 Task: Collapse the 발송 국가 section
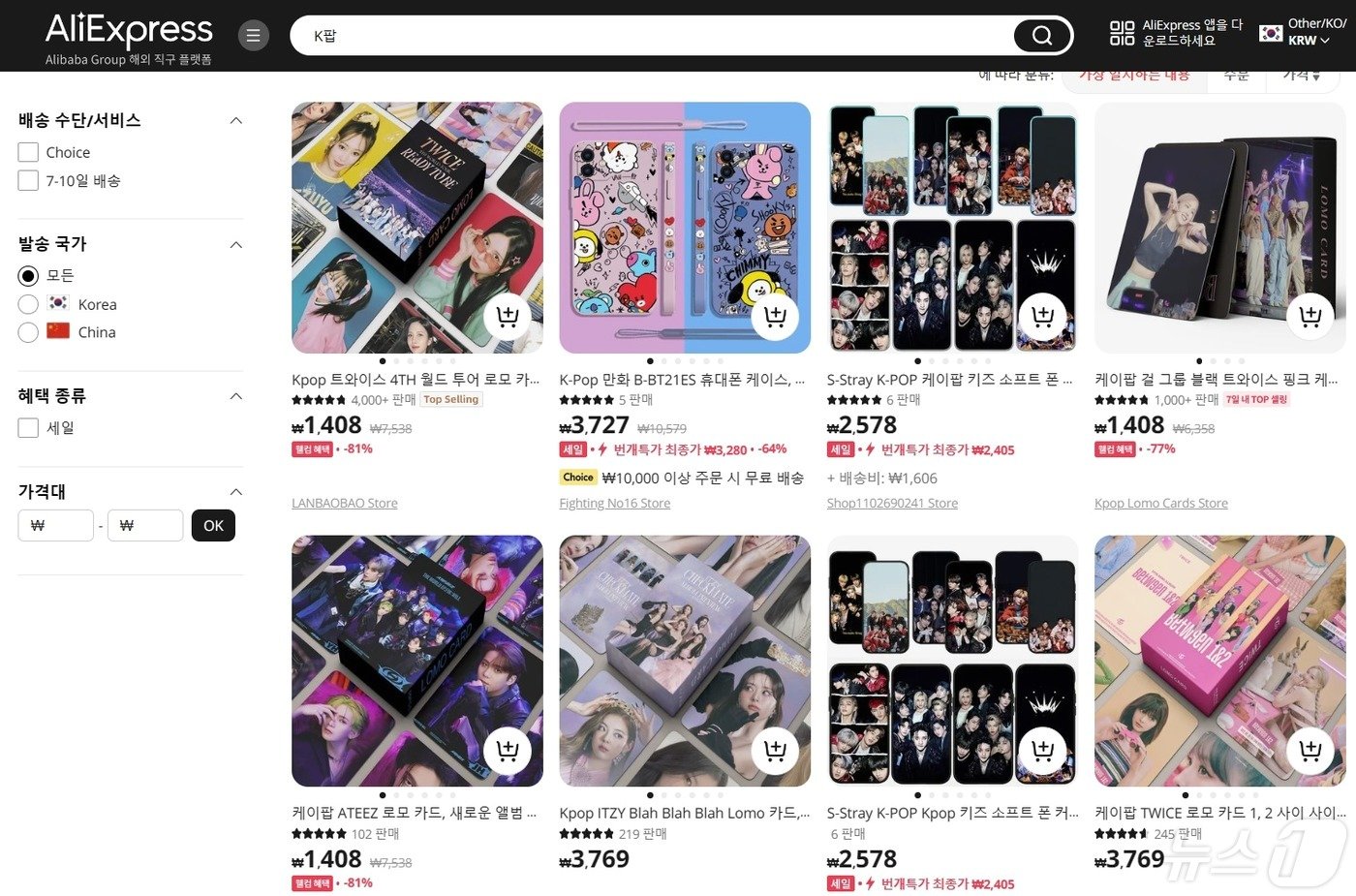click(235, 244)
